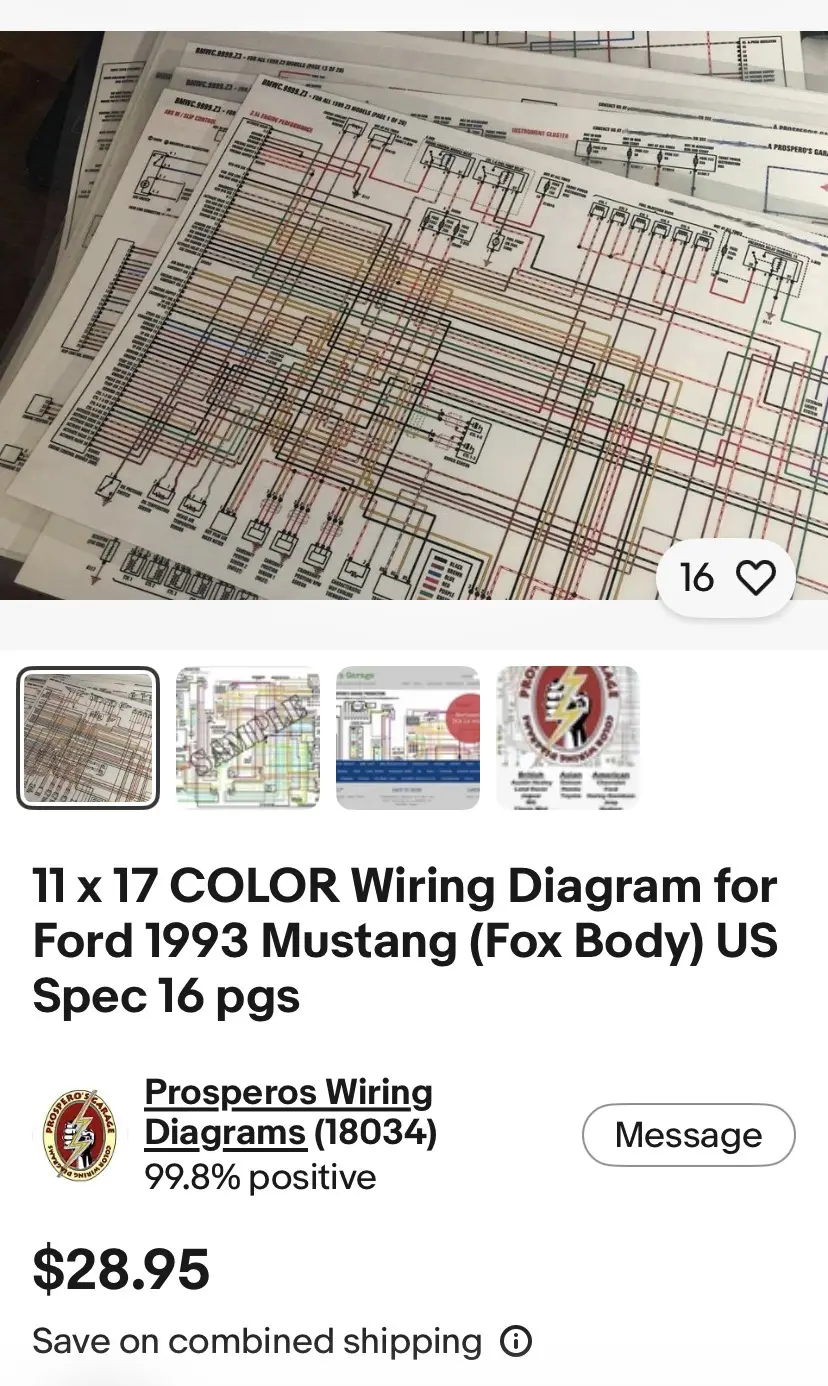Tap the seller's round avatar logo

[80, 1134]
